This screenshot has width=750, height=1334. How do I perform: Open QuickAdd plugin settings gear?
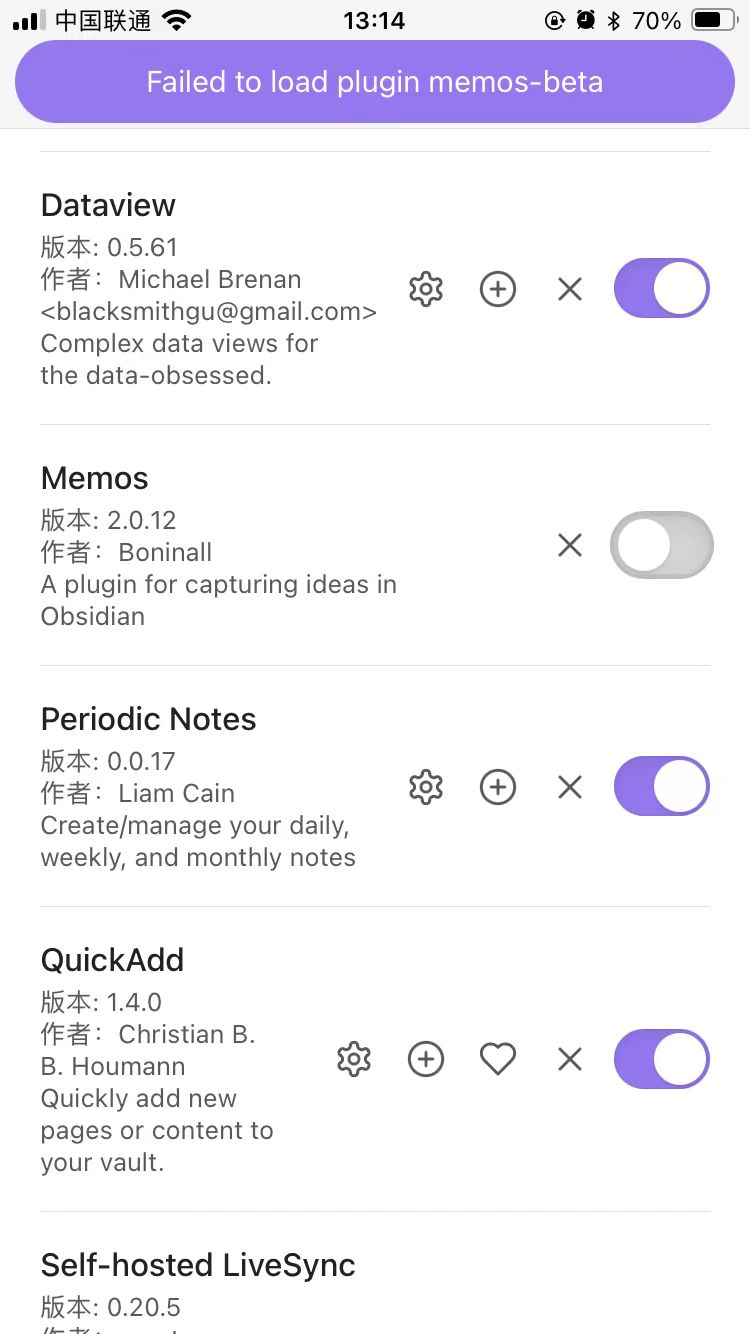click(353, 1059)
